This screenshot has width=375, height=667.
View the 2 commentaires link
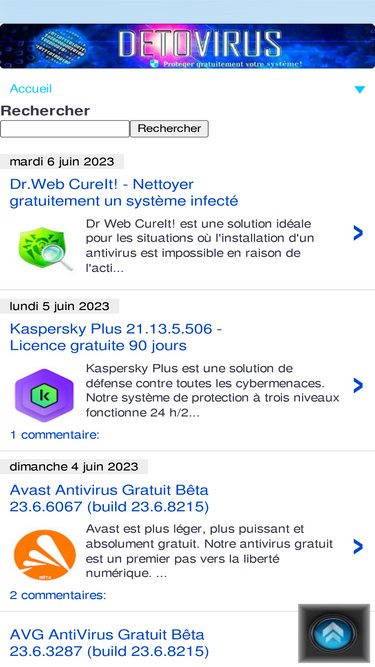tap(58, 595)
